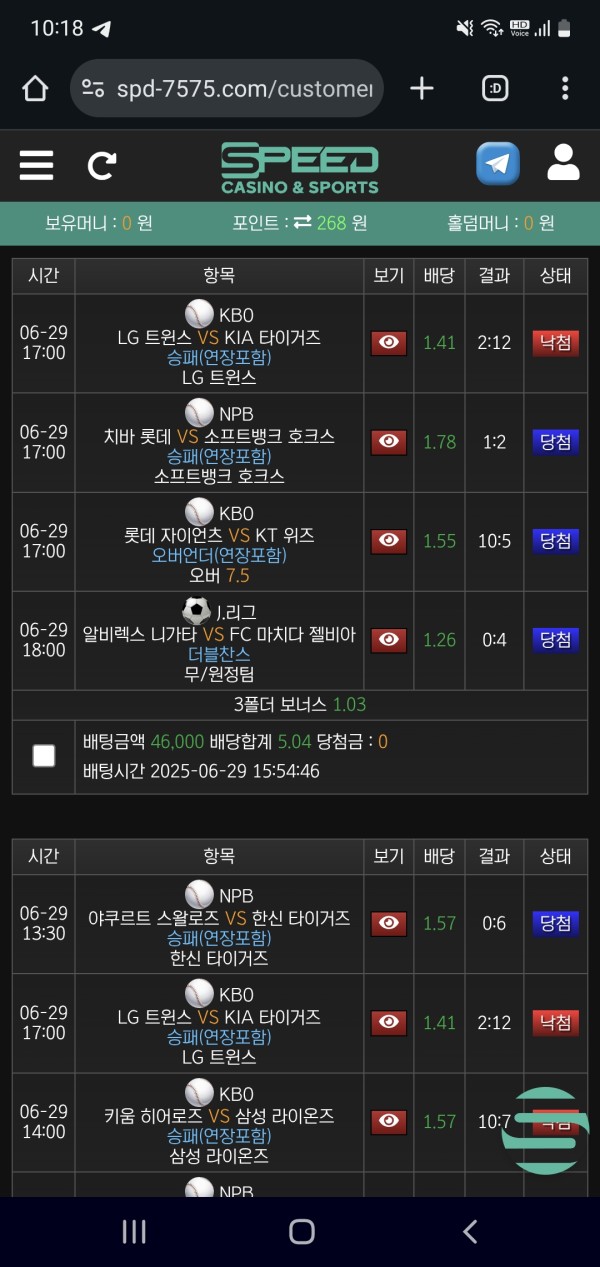The height and width of the screenshot is (1267, 600).
Task: Tap the floating green Speed chat button
Action: (x=546, y=1130)
